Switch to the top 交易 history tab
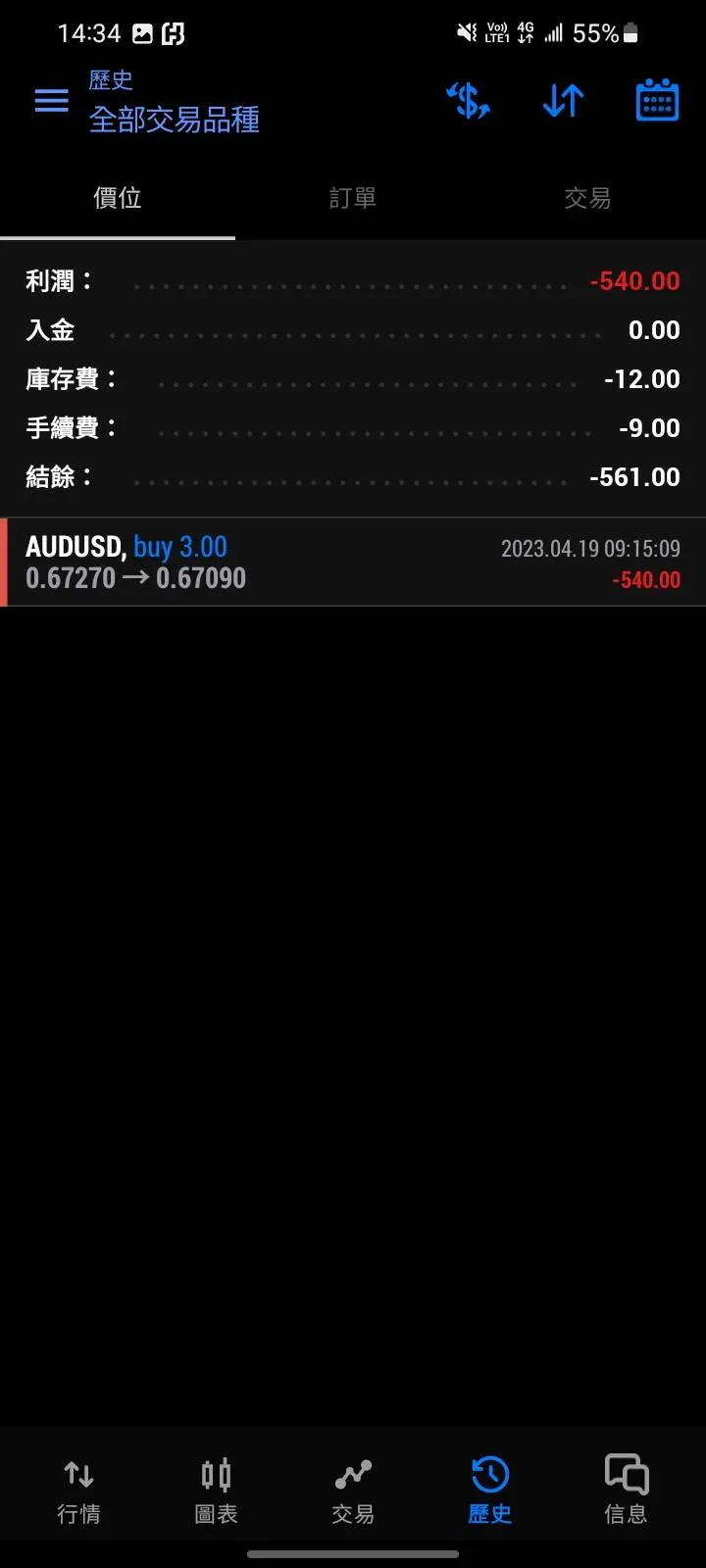Image resolution: width=706 pixels, height=1568 pixels. coord(587,198)
